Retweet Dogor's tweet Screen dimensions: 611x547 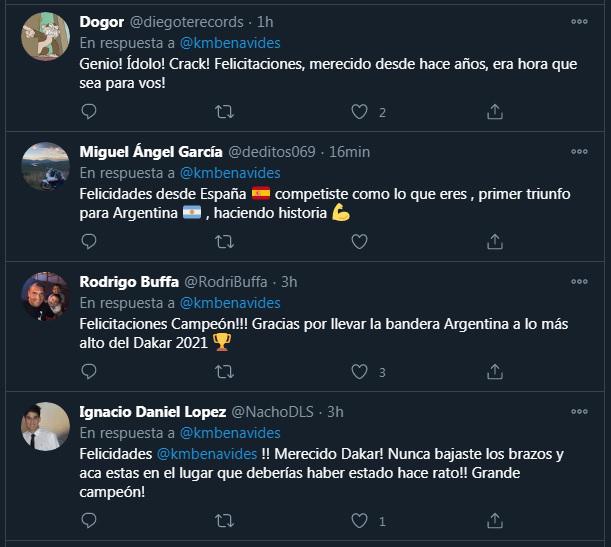point(224,112)
